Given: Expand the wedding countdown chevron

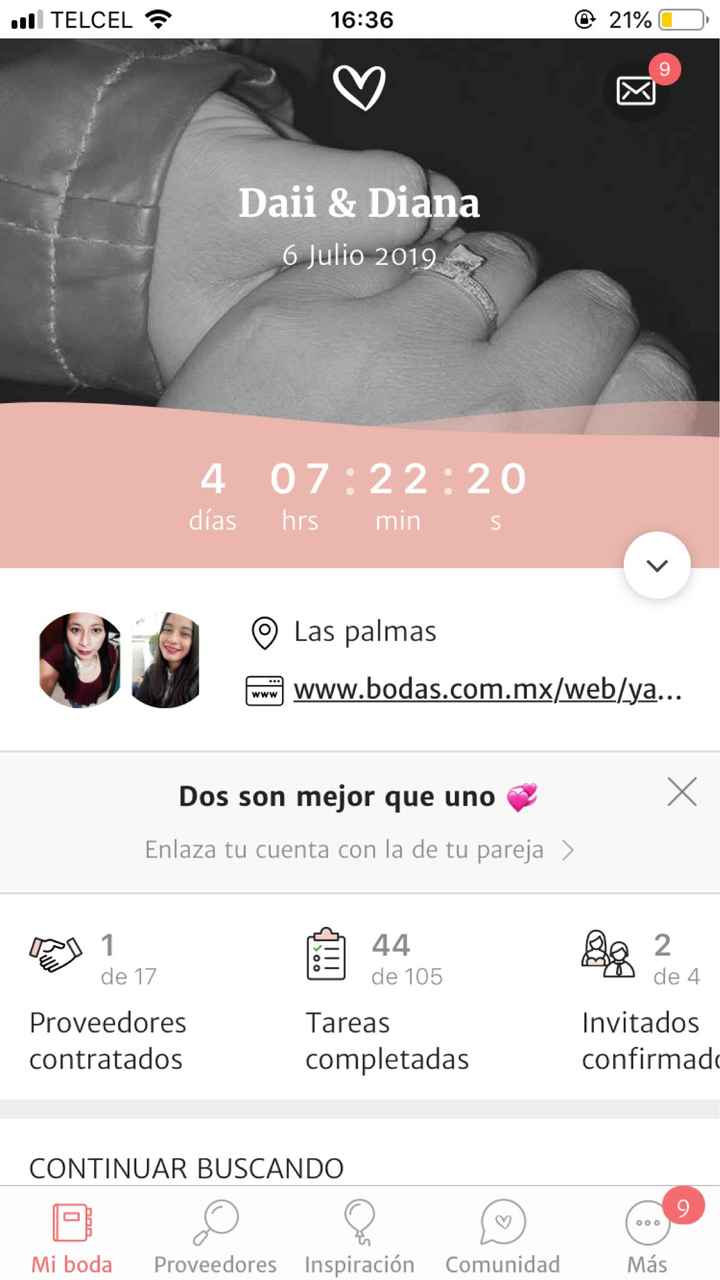Looking at the screenshot, I should point(656,565).
